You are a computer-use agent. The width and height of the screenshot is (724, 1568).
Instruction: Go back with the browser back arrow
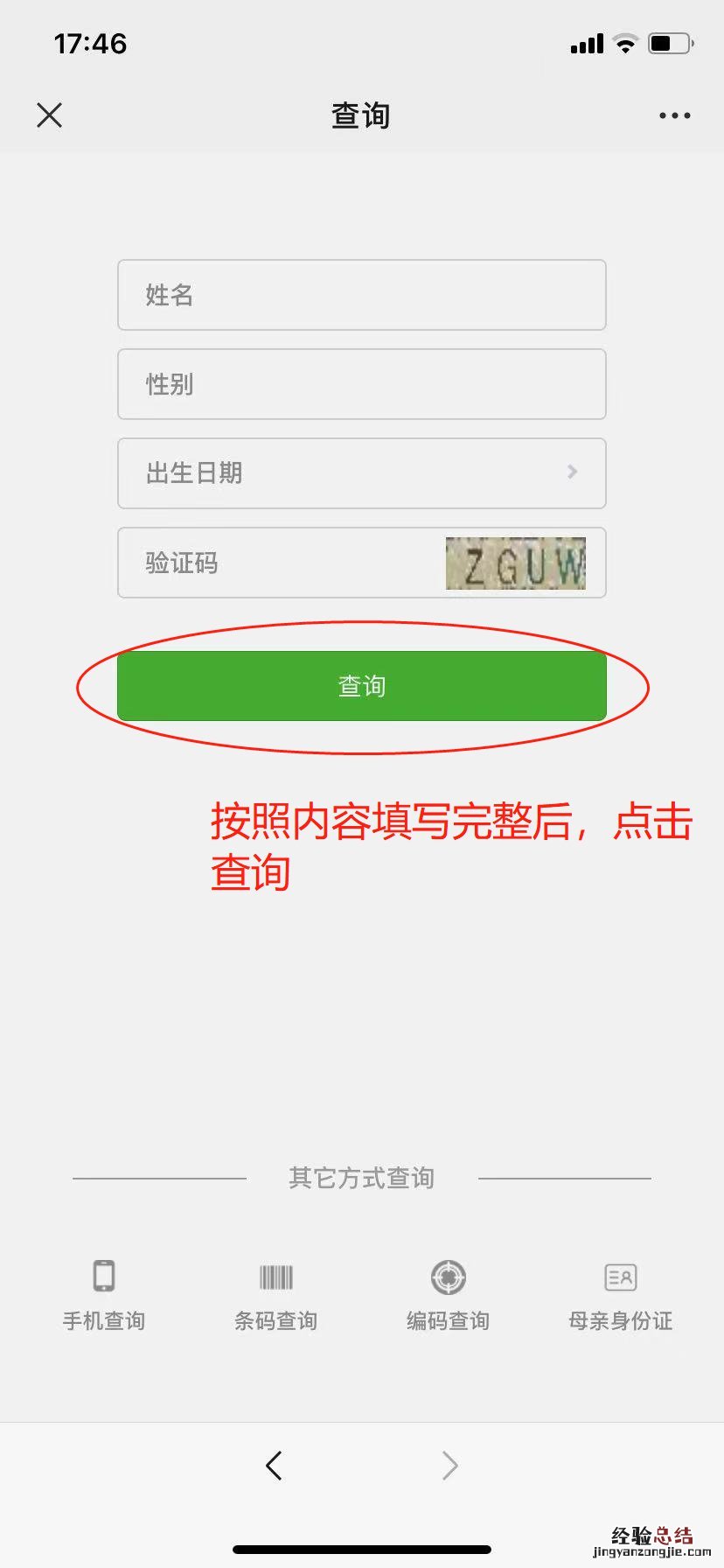click(x=275, y=1465)
